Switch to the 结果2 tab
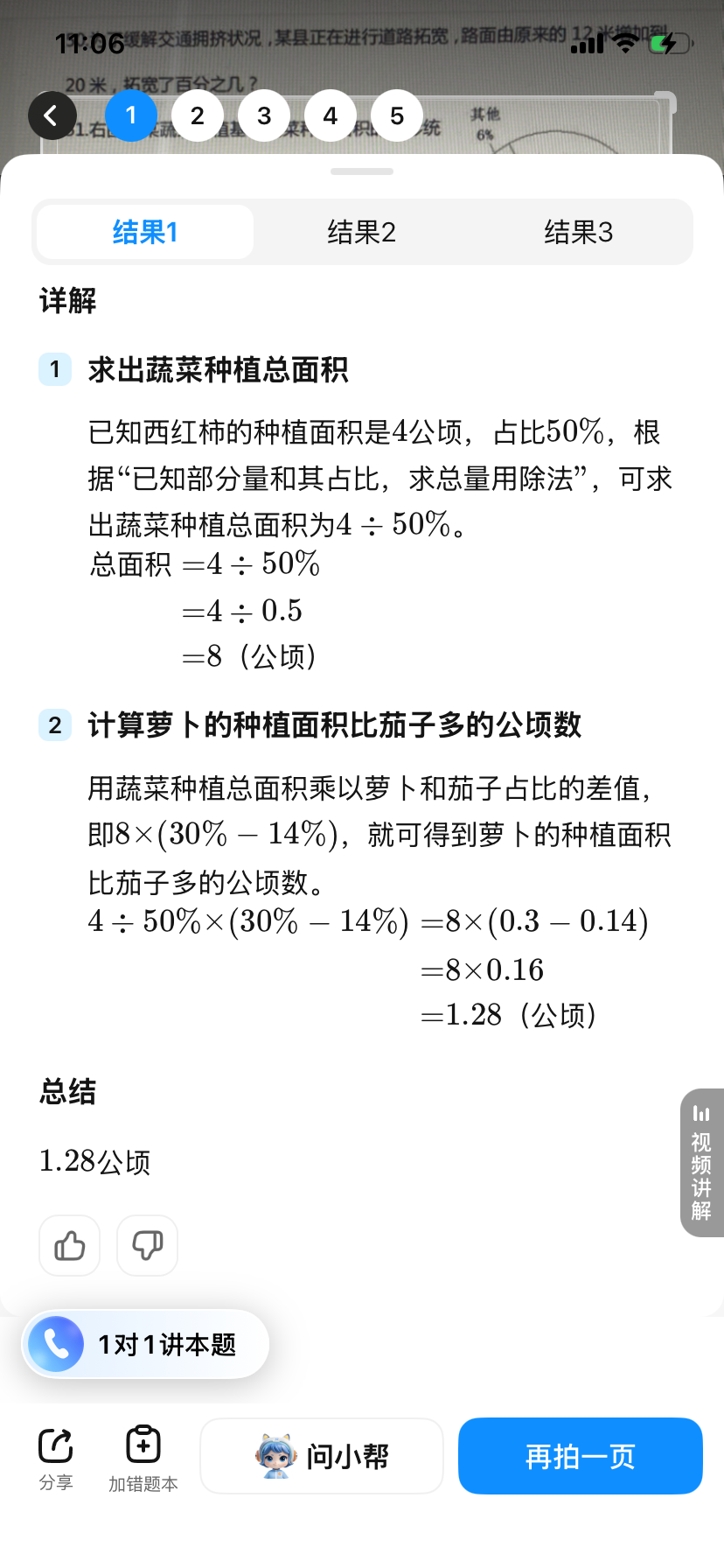Image resolution: width=724 pixels, height=1568 pixels. [x=362, y=233]
